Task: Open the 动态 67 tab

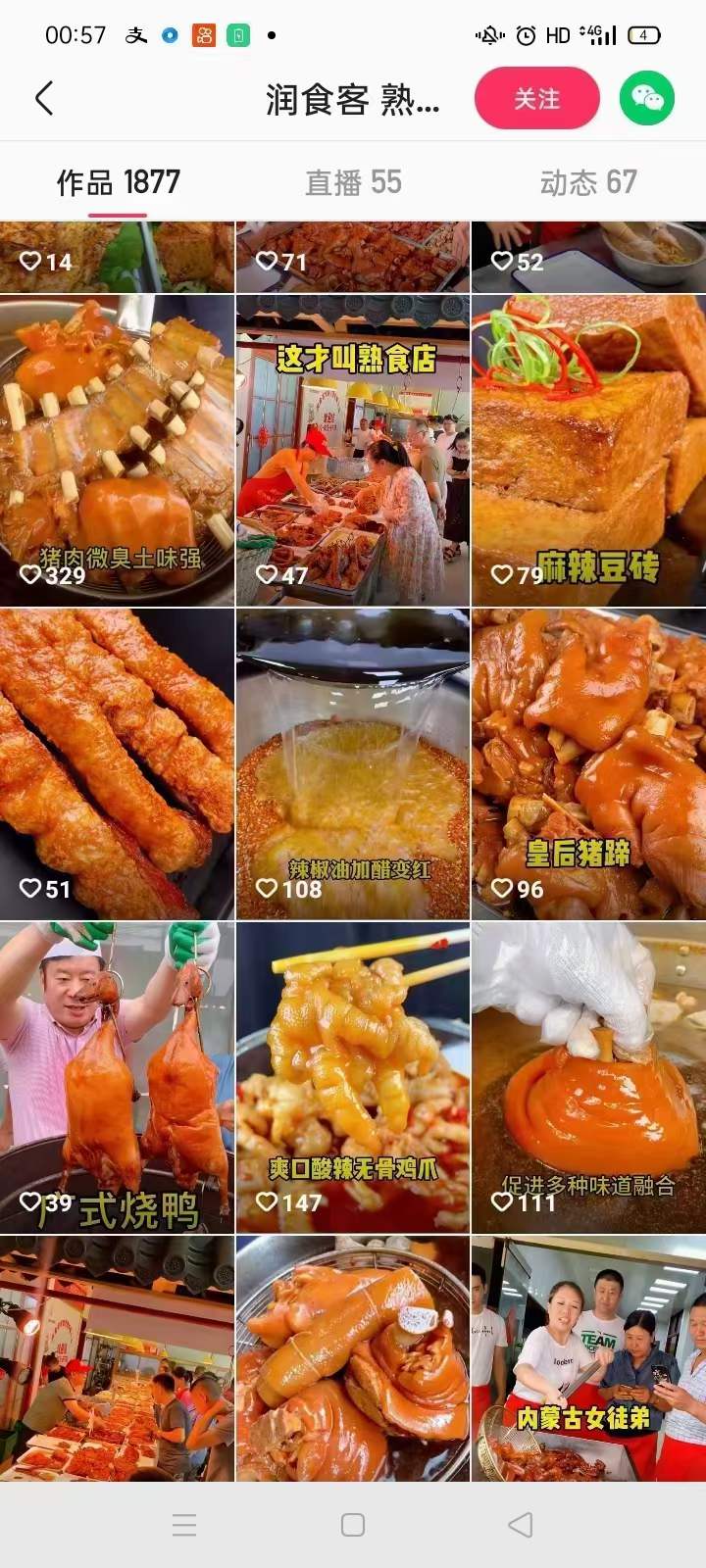Action: coord(586,182)
